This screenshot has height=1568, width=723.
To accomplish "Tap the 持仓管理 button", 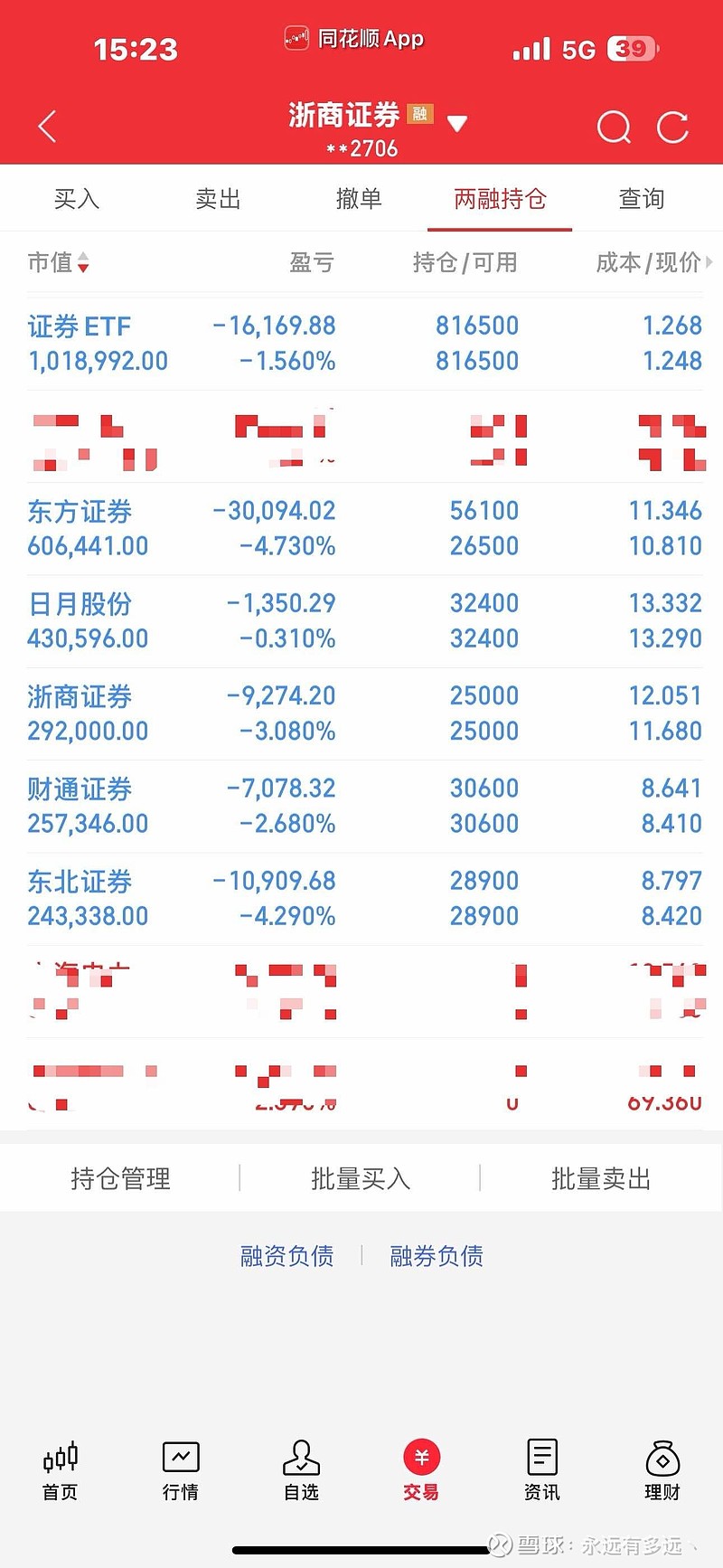I will [120, 1178].
